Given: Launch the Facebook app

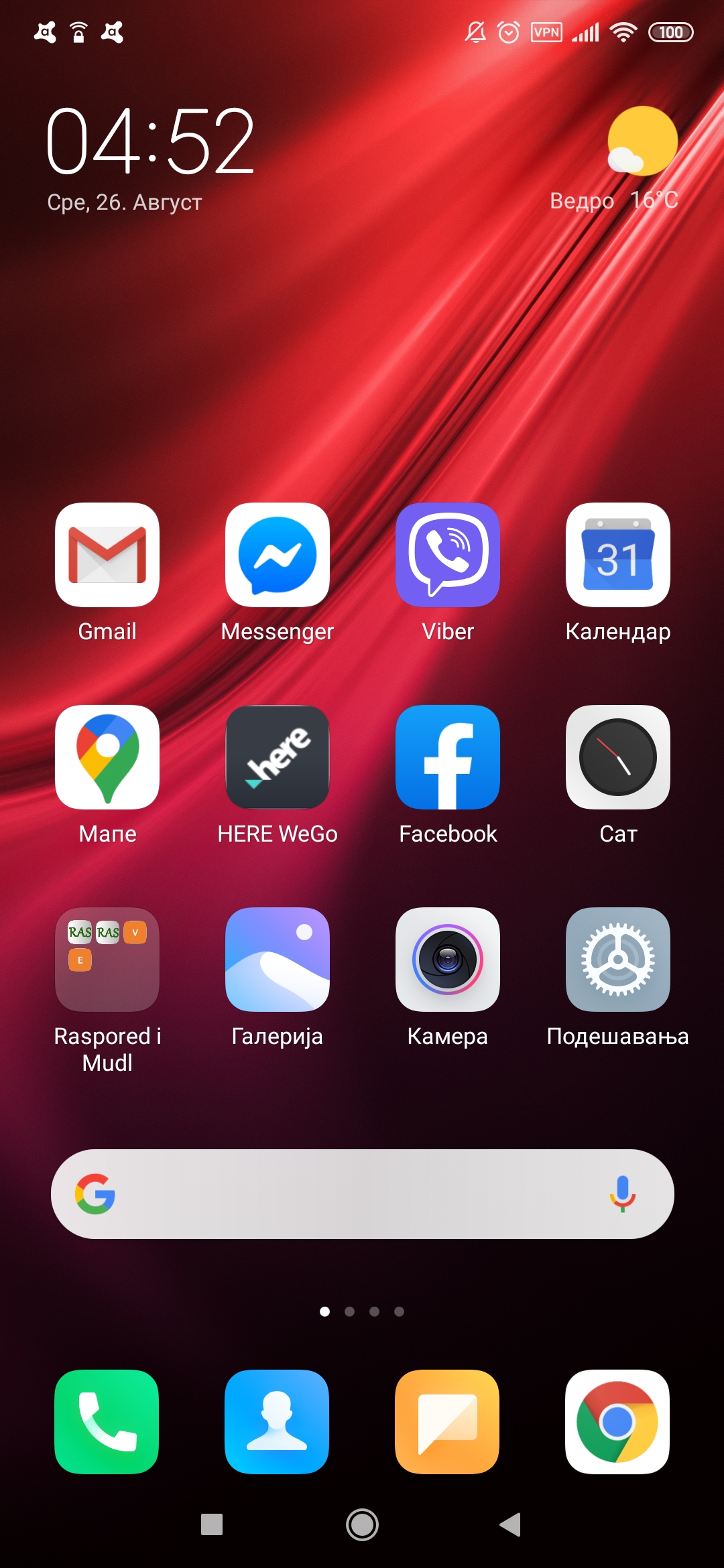Looking at the screenshot, I should [x=448, y=757].
